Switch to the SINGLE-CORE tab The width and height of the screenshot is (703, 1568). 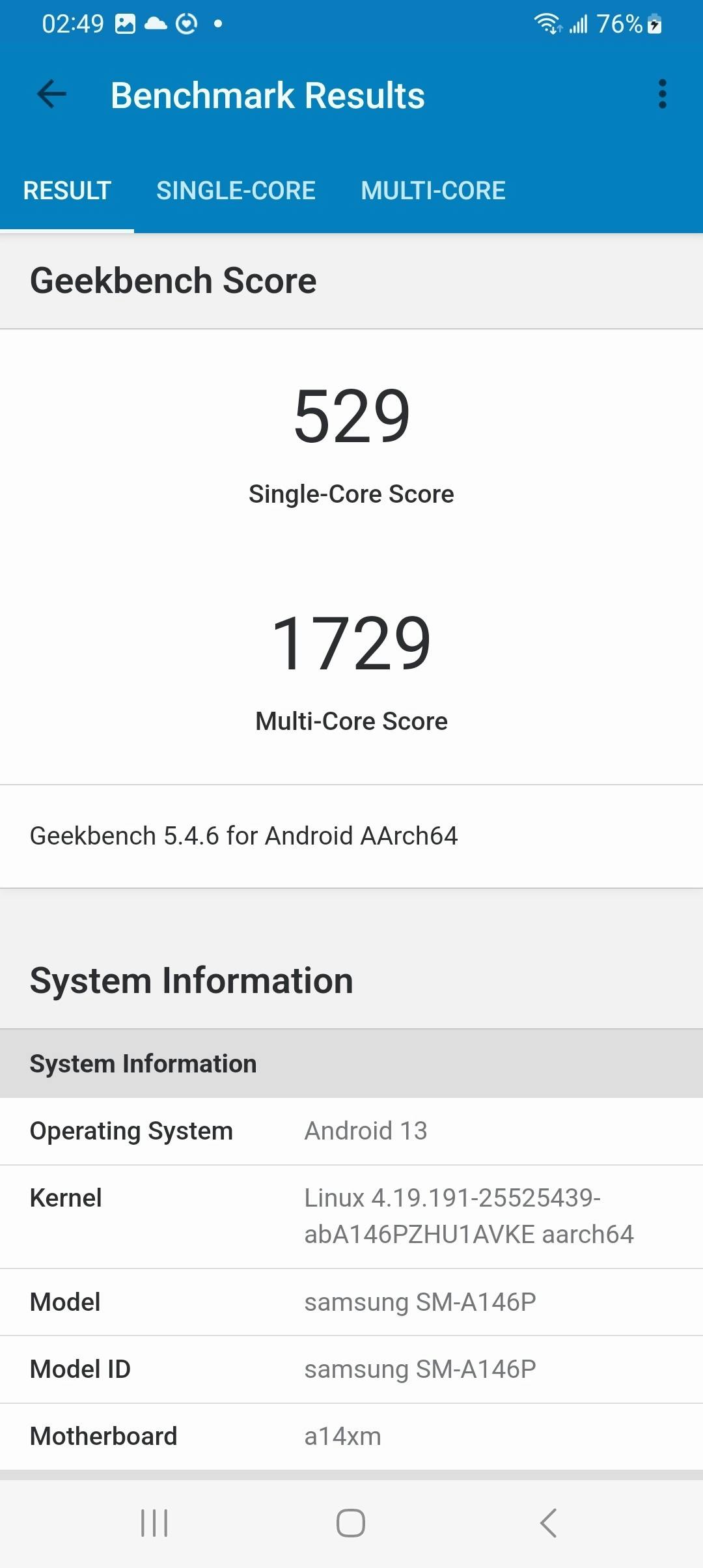point(236,191)
